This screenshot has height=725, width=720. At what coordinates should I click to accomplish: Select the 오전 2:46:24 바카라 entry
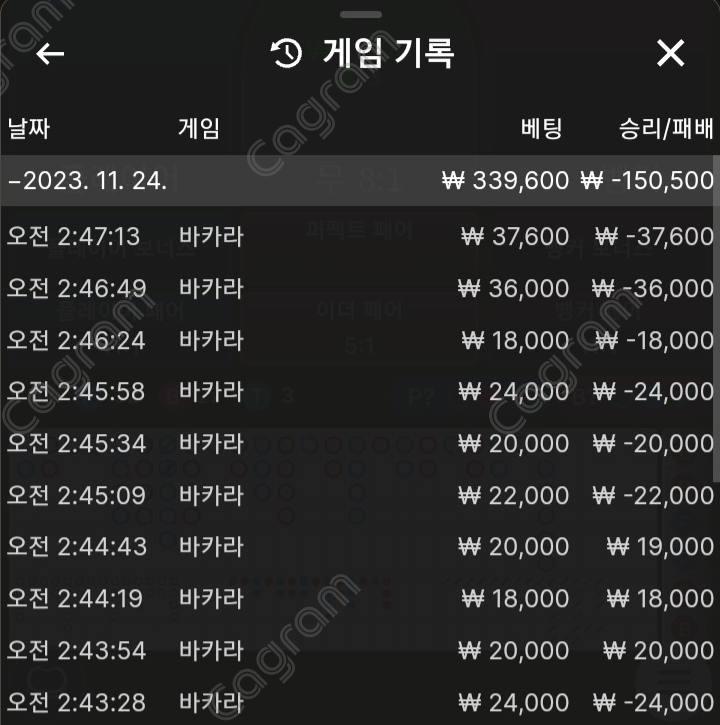coord(360,341)
